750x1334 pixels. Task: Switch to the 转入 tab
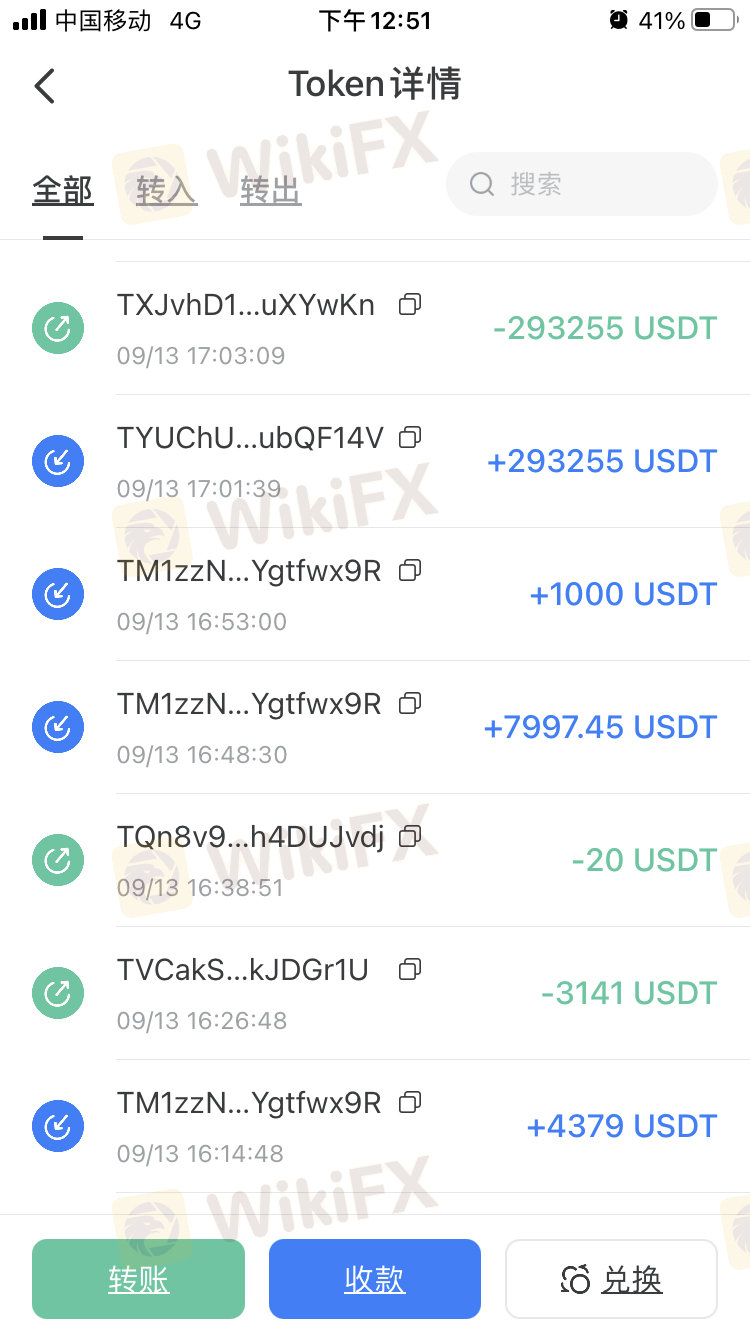(x=166, y=190)
